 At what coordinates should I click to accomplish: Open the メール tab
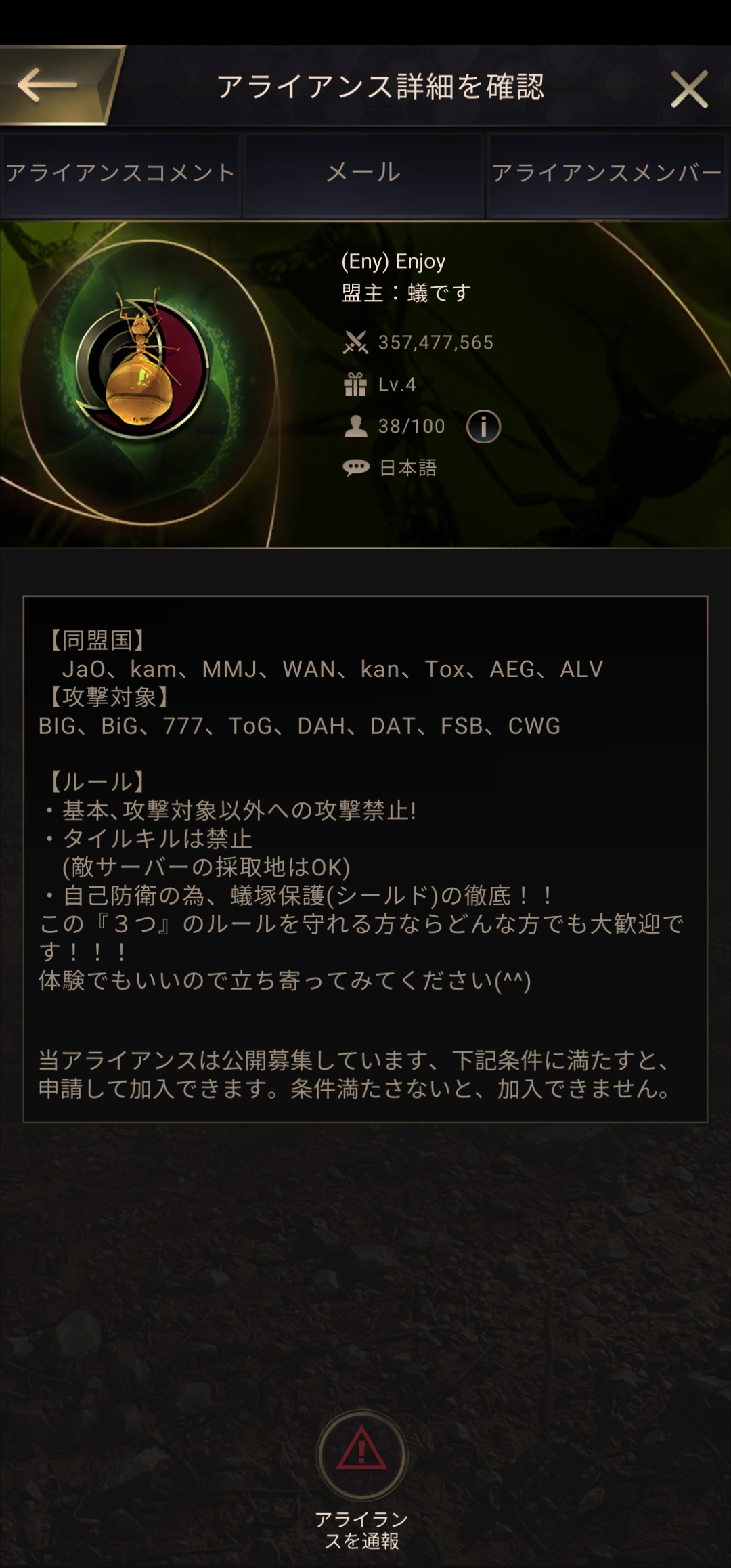coord(363,174)
